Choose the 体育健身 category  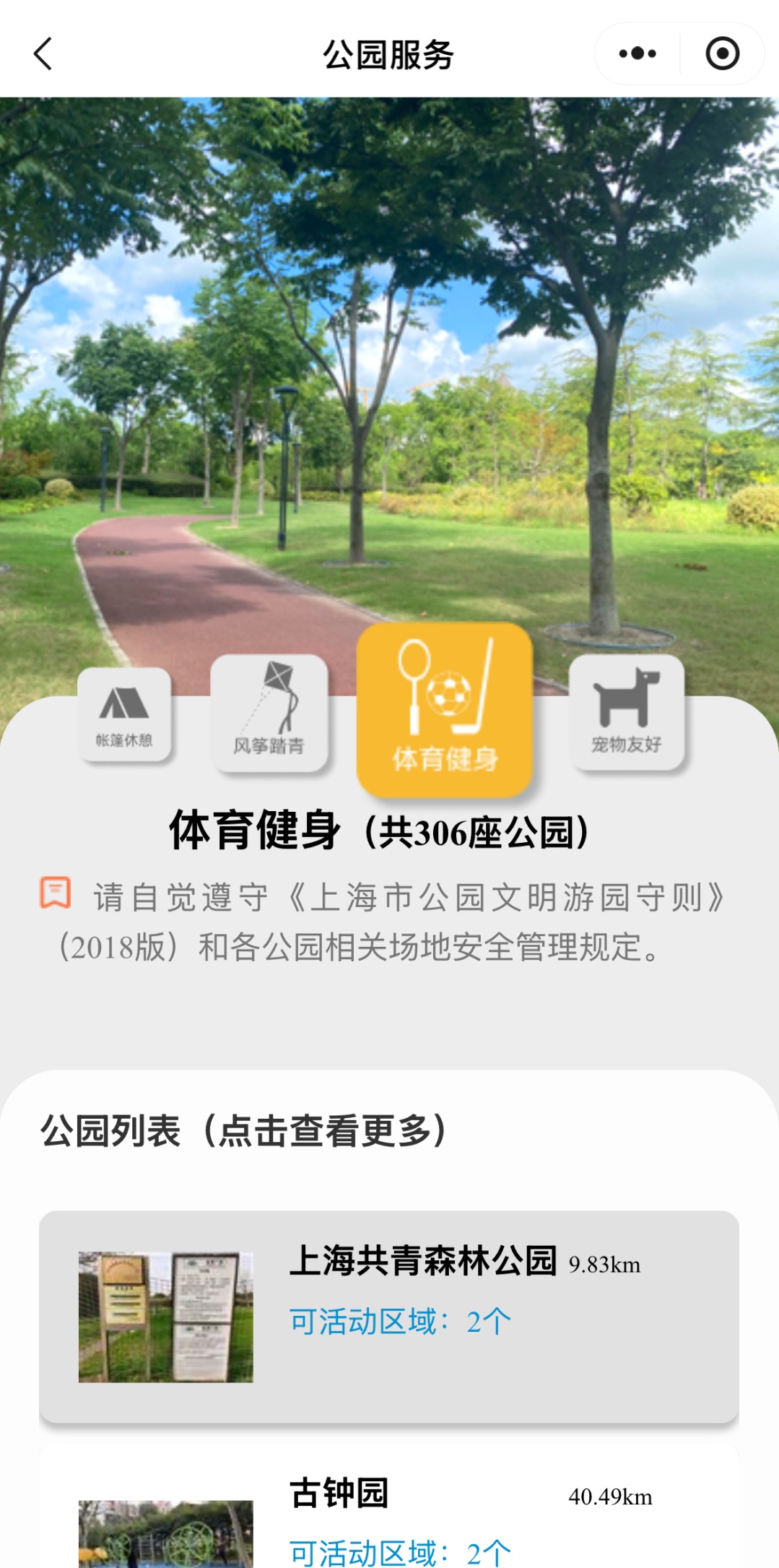(x=444, y=710)
